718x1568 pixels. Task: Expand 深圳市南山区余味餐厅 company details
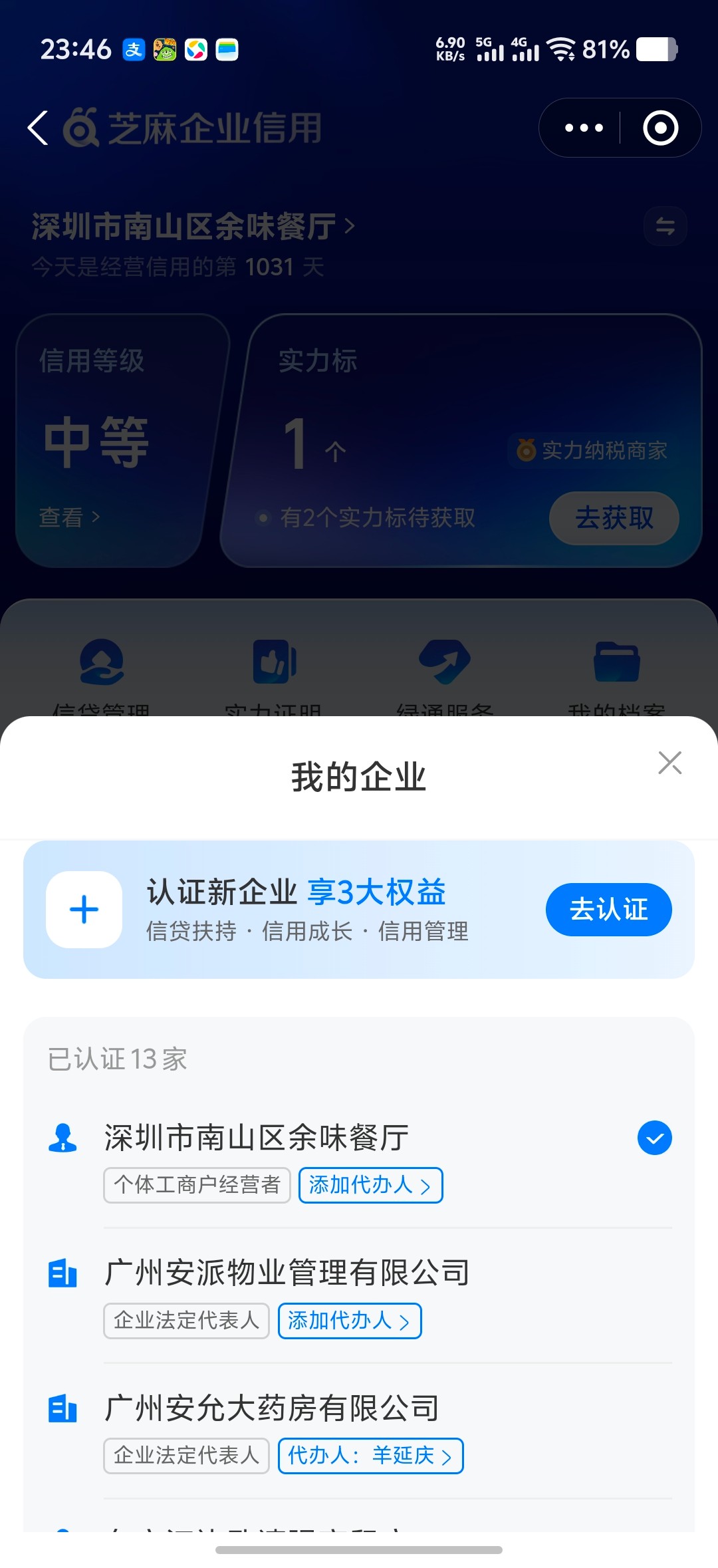pos(256,1137)
